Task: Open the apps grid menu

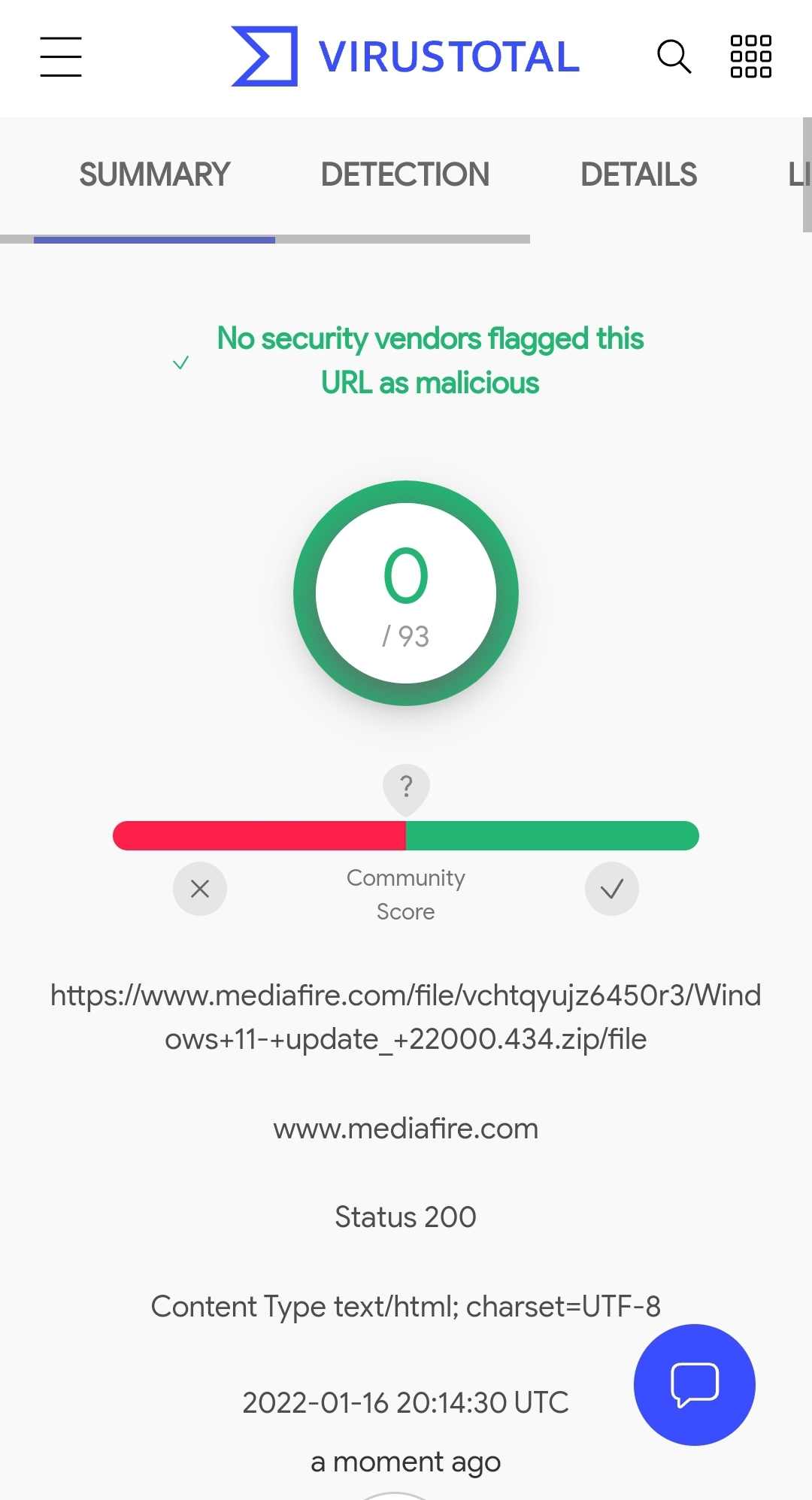Action: pos(751,56)
